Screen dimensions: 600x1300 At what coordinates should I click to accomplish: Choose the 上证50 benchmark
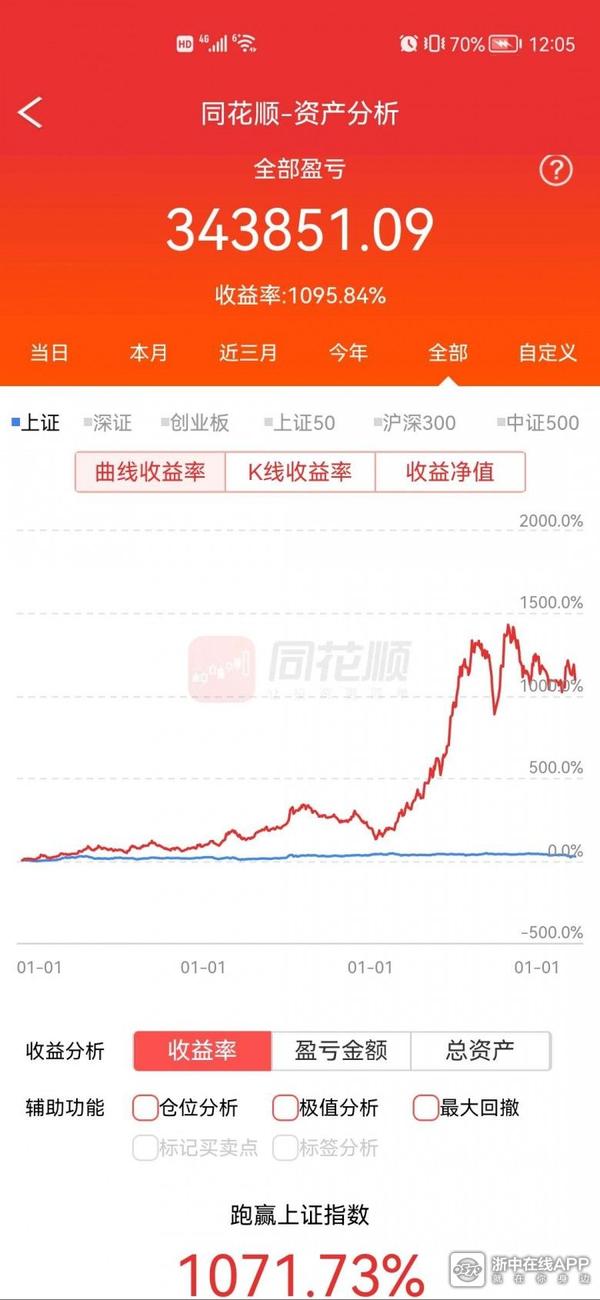point(300,423)
